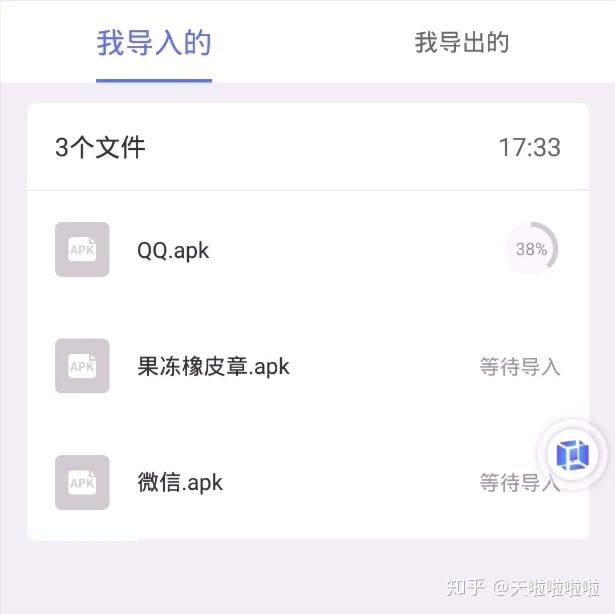This screenshot has height=614, width=615.
Task: Switch to the 我导出的 tab
Action: click(x=462, y=43)
